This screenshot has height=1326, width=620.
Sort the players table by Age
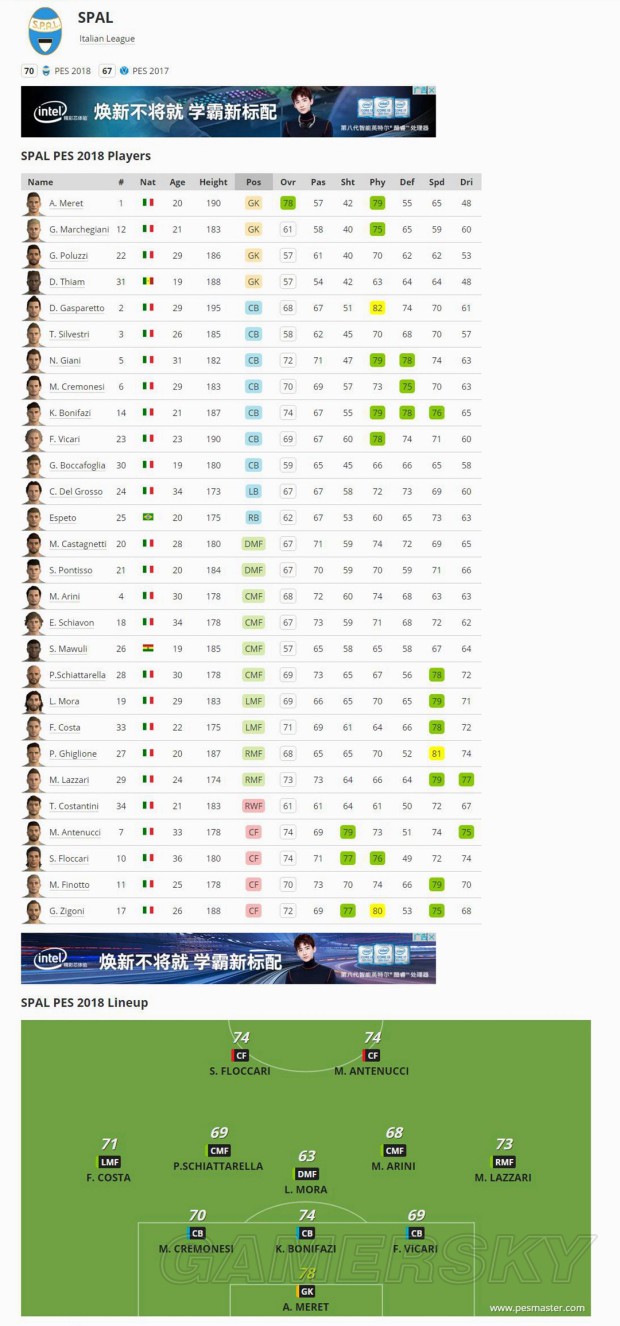click(177, 182)
